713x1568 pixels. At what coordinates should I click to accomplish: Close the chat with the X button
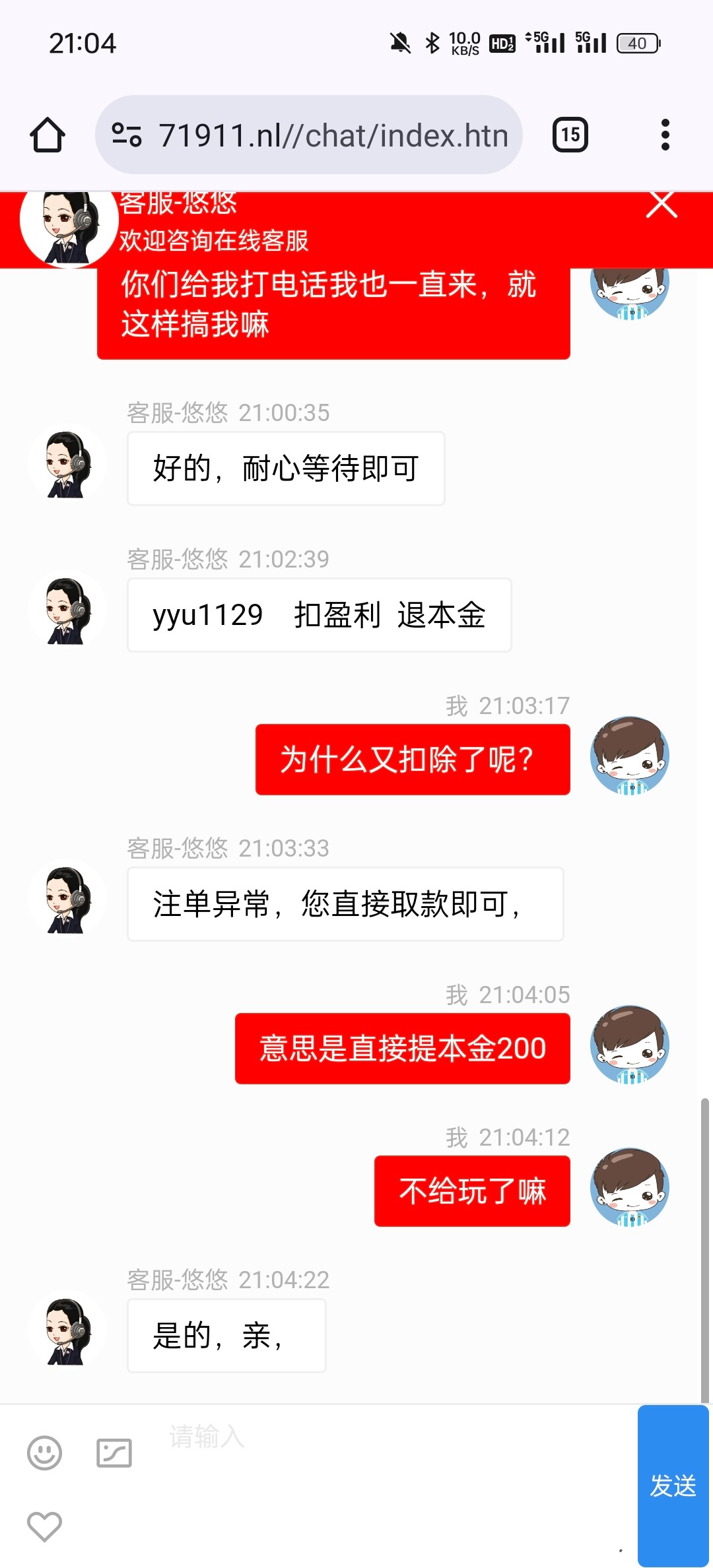click(662, 205)
